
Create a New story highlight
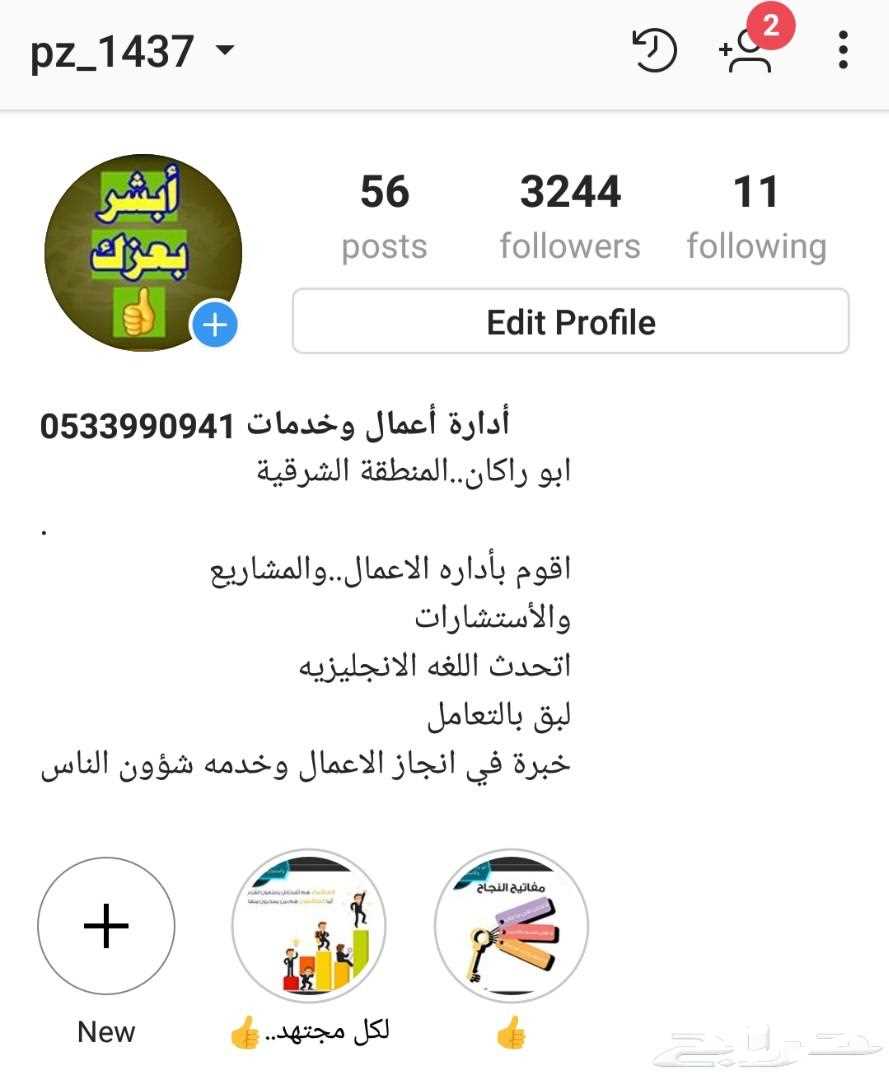tap(106, 927)
